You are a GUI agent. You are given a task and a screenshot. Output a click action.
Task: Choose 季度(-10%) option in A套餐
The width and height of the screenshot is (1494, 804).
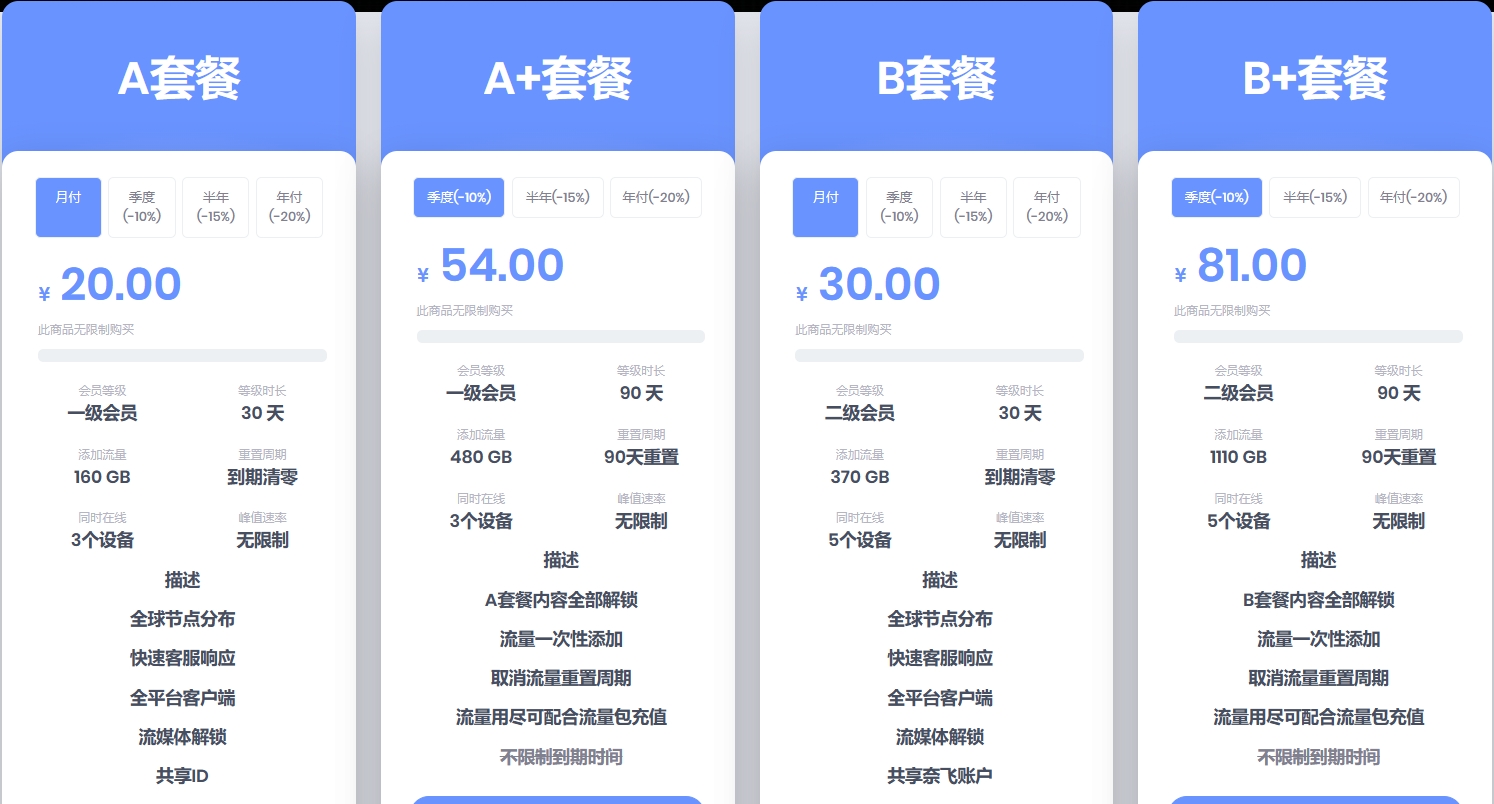(141, 207)
